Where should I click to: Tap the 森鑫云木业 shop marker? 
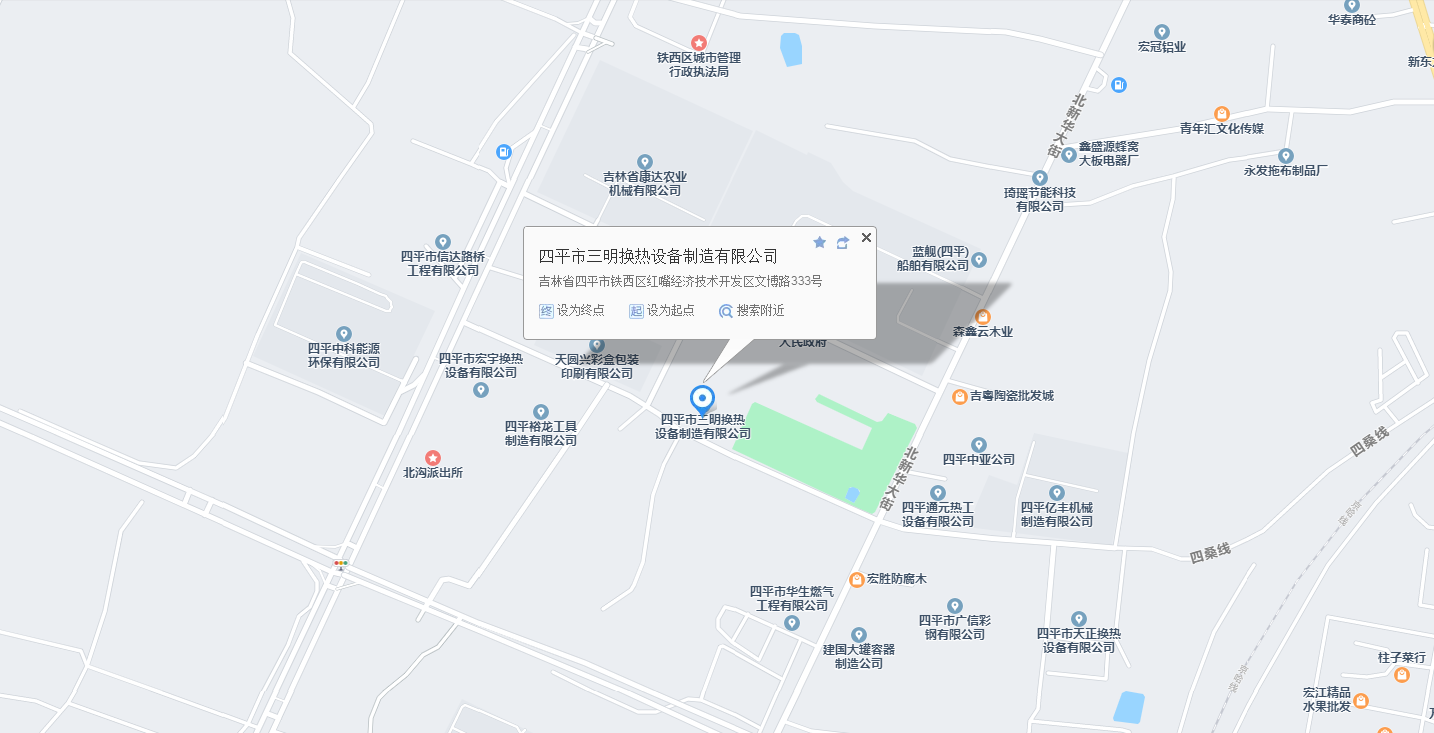point(983,317)
